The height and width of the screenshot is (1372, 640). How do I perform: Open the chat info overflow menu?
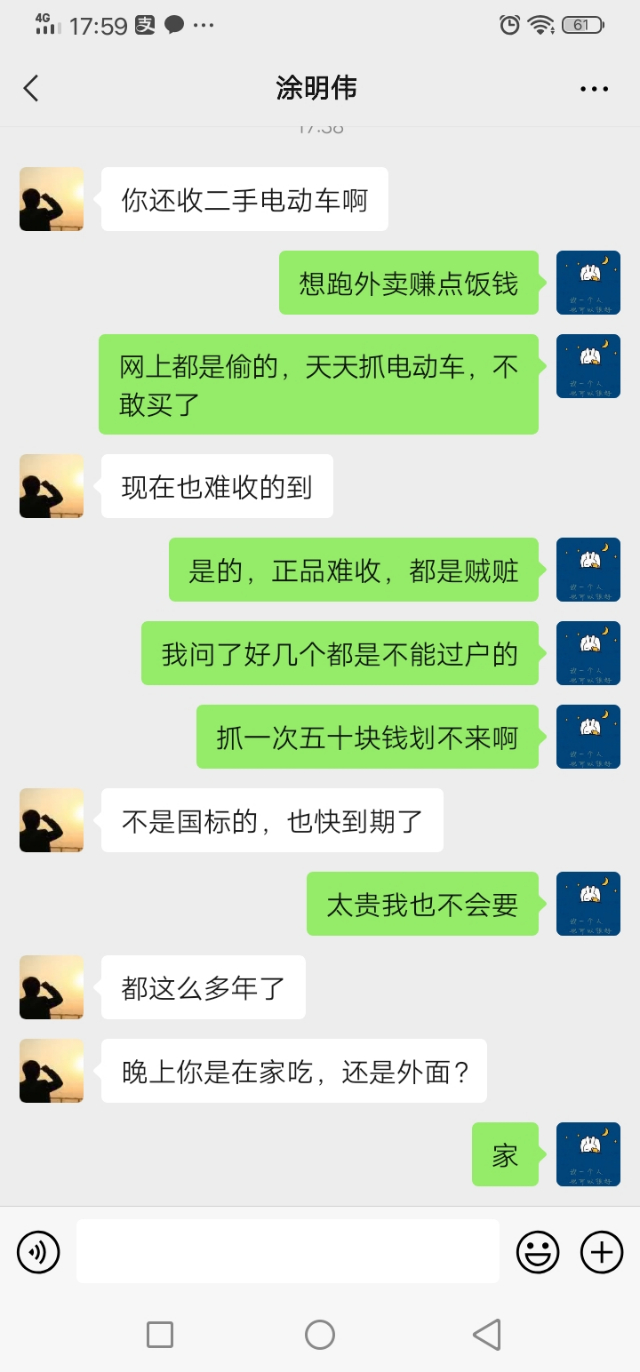(594, 89)
